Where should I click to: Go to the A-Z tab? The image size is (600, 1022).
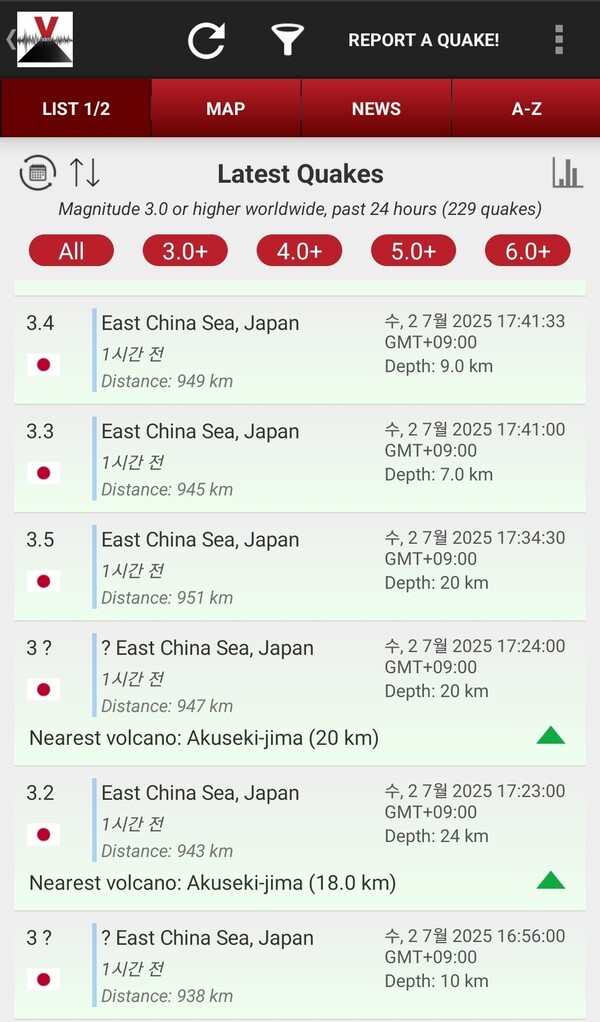(x=526, y=109)
